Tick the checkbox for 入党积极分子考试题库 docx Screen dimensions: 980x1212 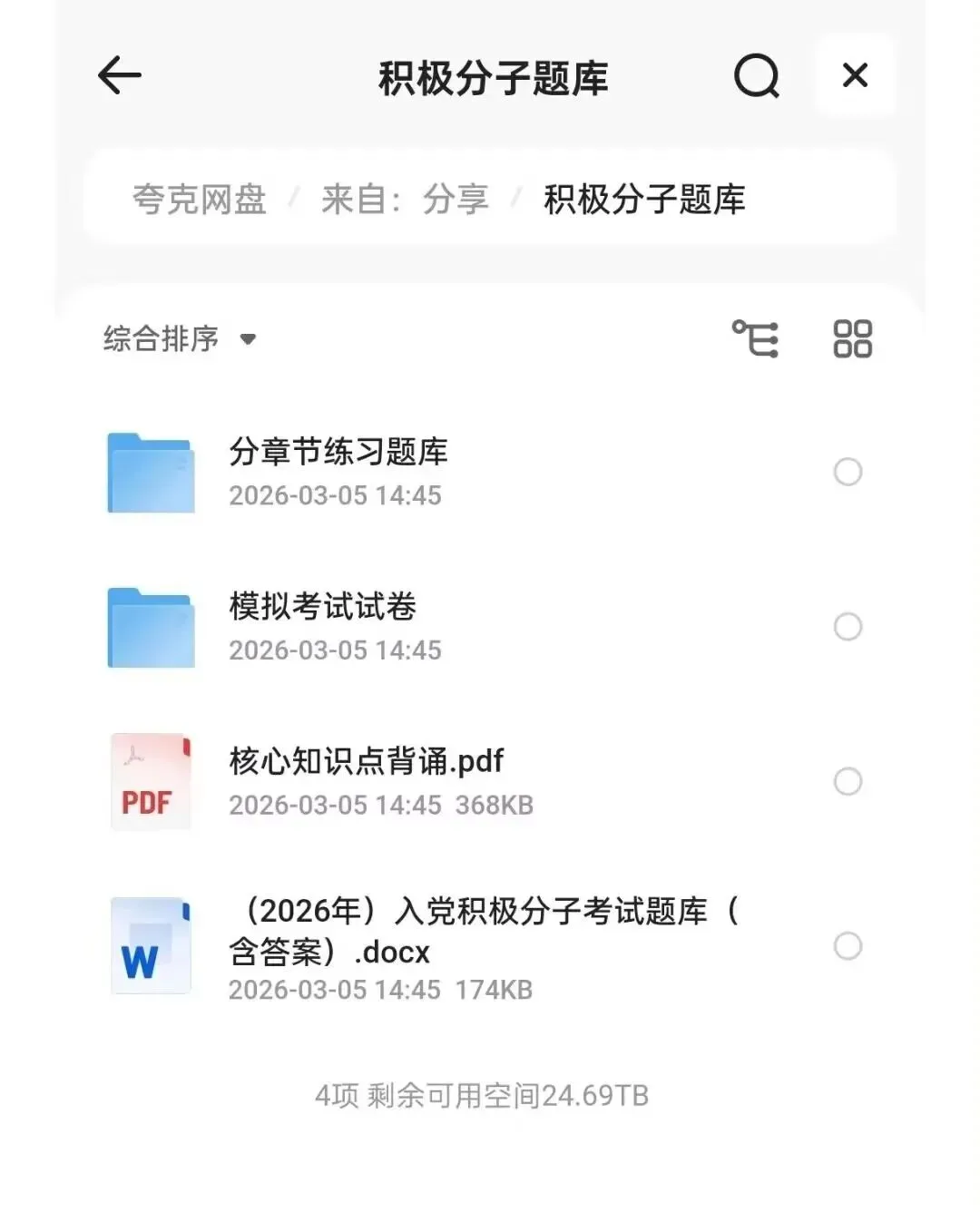pyautogui.click(x=848, y=946)
